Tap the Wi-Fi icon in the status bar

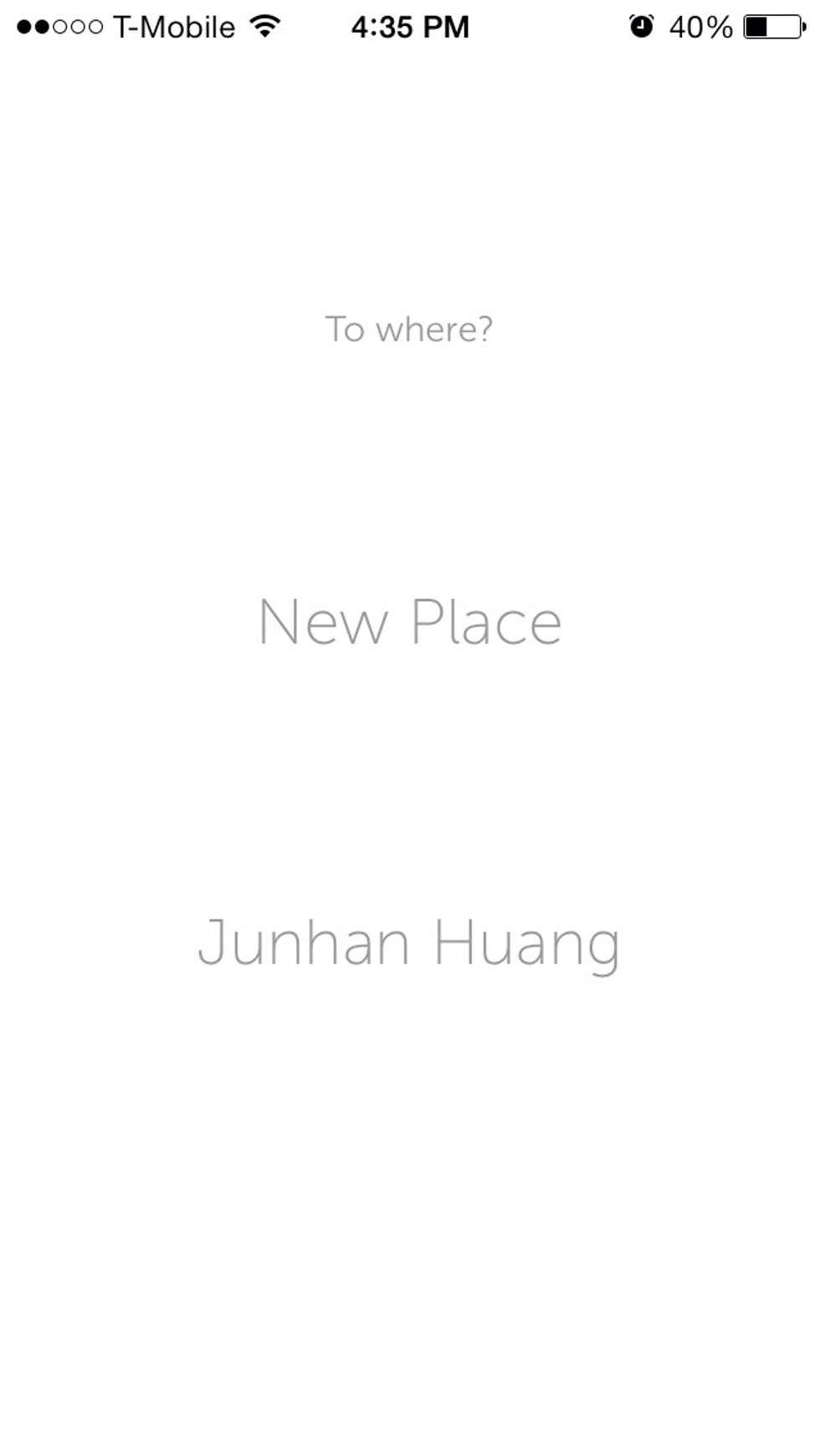[x=264, y=27]
